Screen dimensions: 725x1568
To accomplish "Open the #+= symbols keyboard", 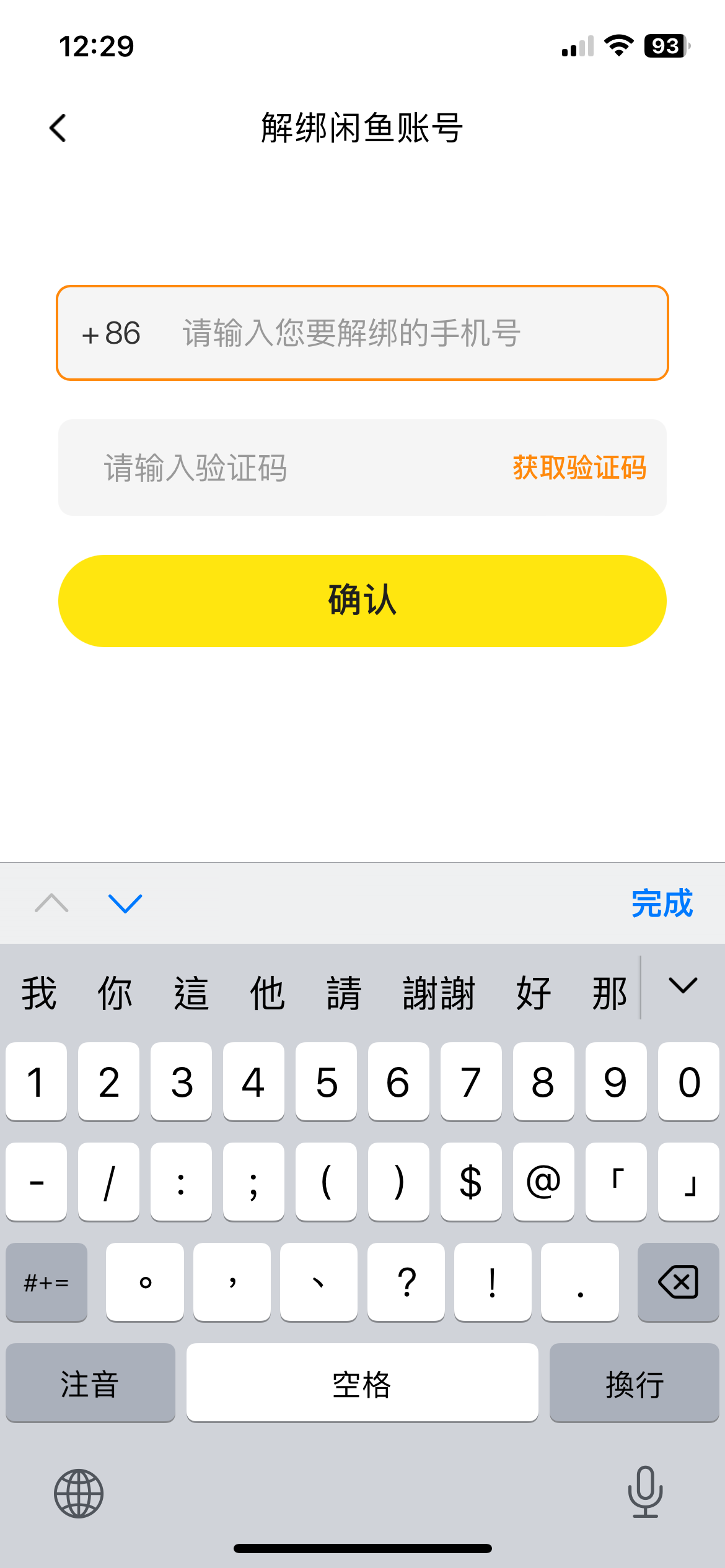I will point(46,1282).
